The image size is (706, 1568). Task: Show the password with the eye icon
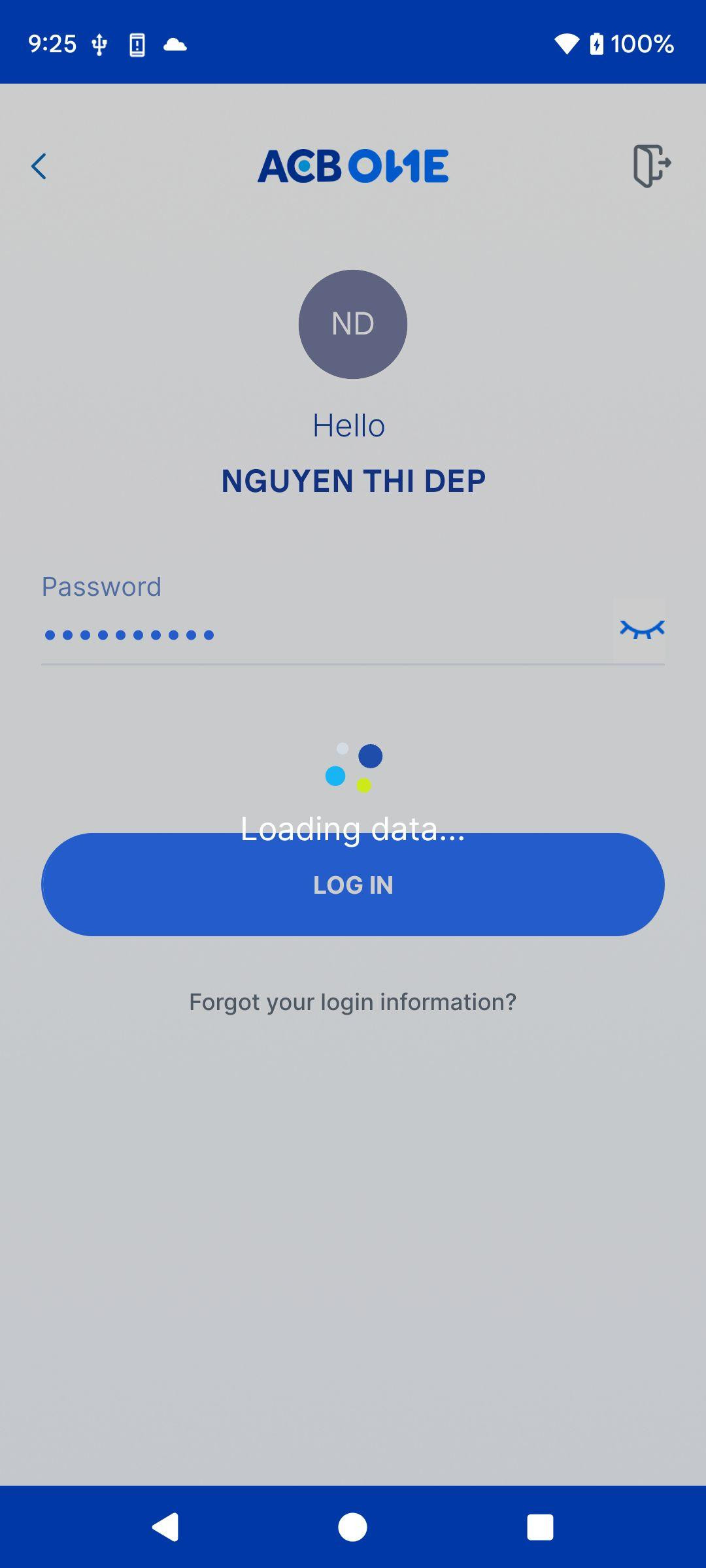tap(642, 629)
